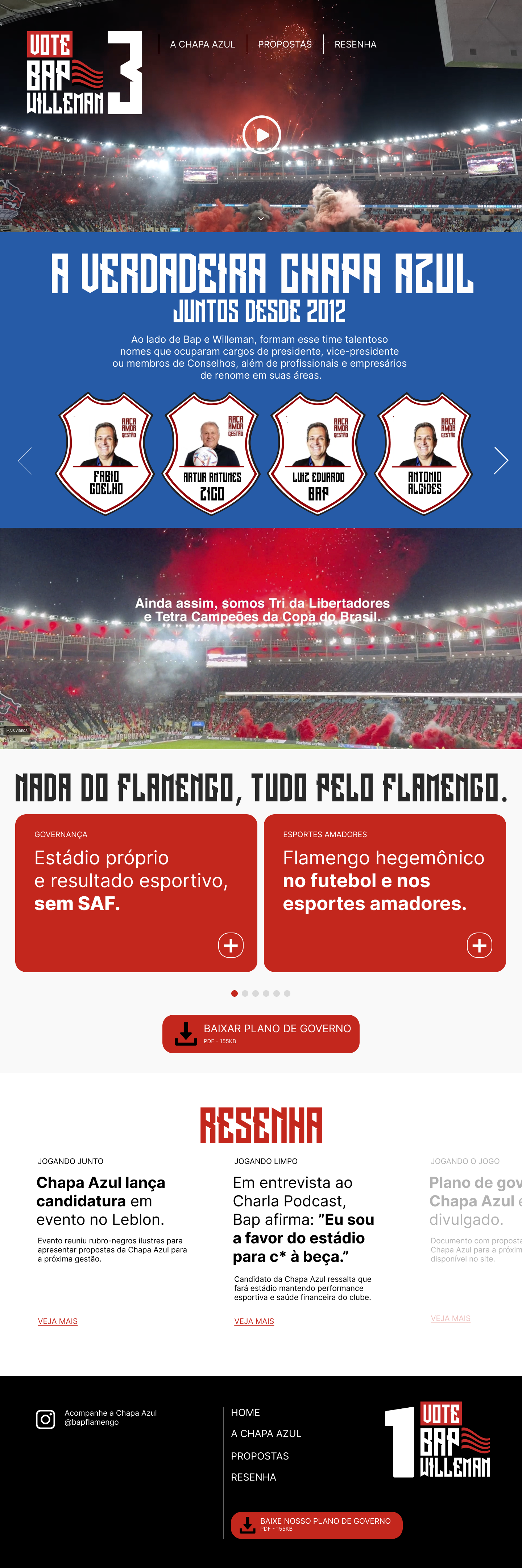This screenshot has width=522, height=1568.
Task: Tap the Vote Bap Willeman header logo
Action: 84,73
